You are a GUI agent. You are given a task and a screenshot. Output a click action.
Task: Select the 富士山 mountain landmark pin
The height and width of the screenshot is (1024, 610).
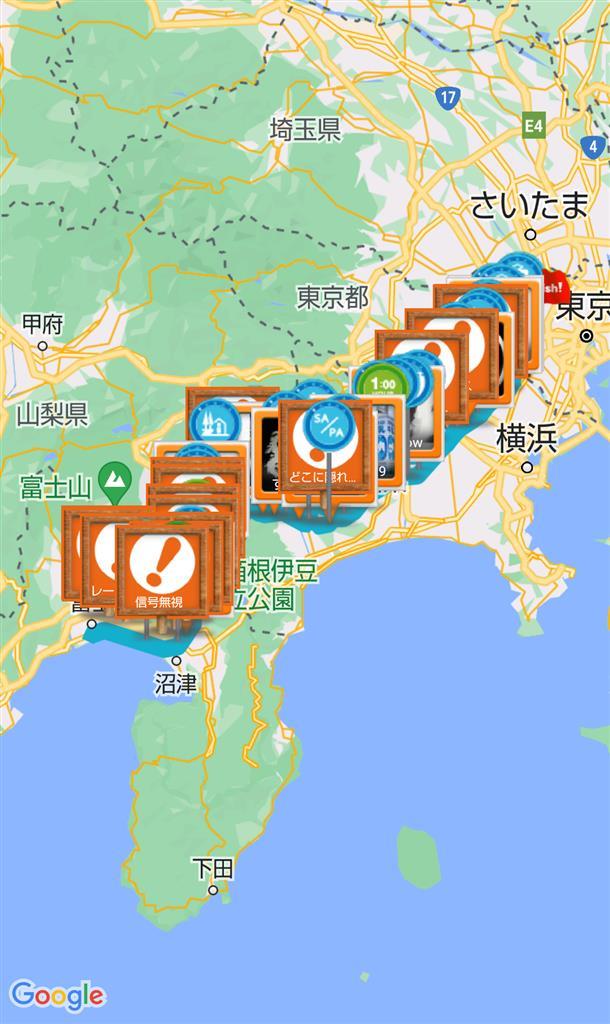[x=115, y=483]
